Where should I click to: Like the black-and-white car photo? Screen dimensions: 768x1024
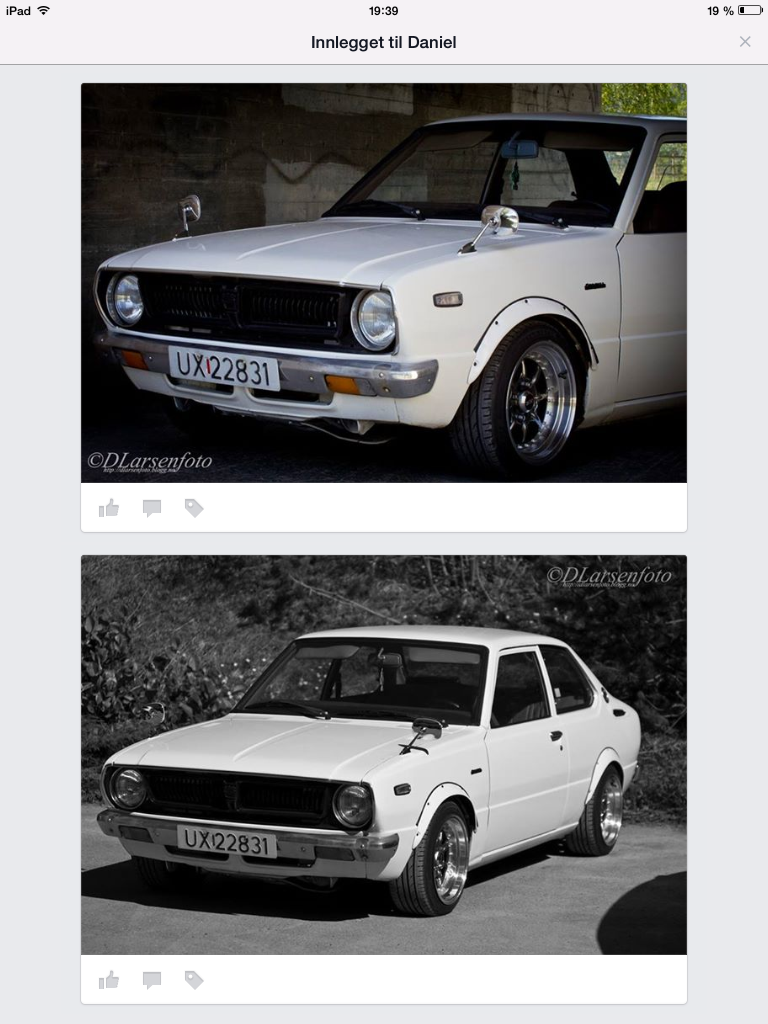(109, 980)
